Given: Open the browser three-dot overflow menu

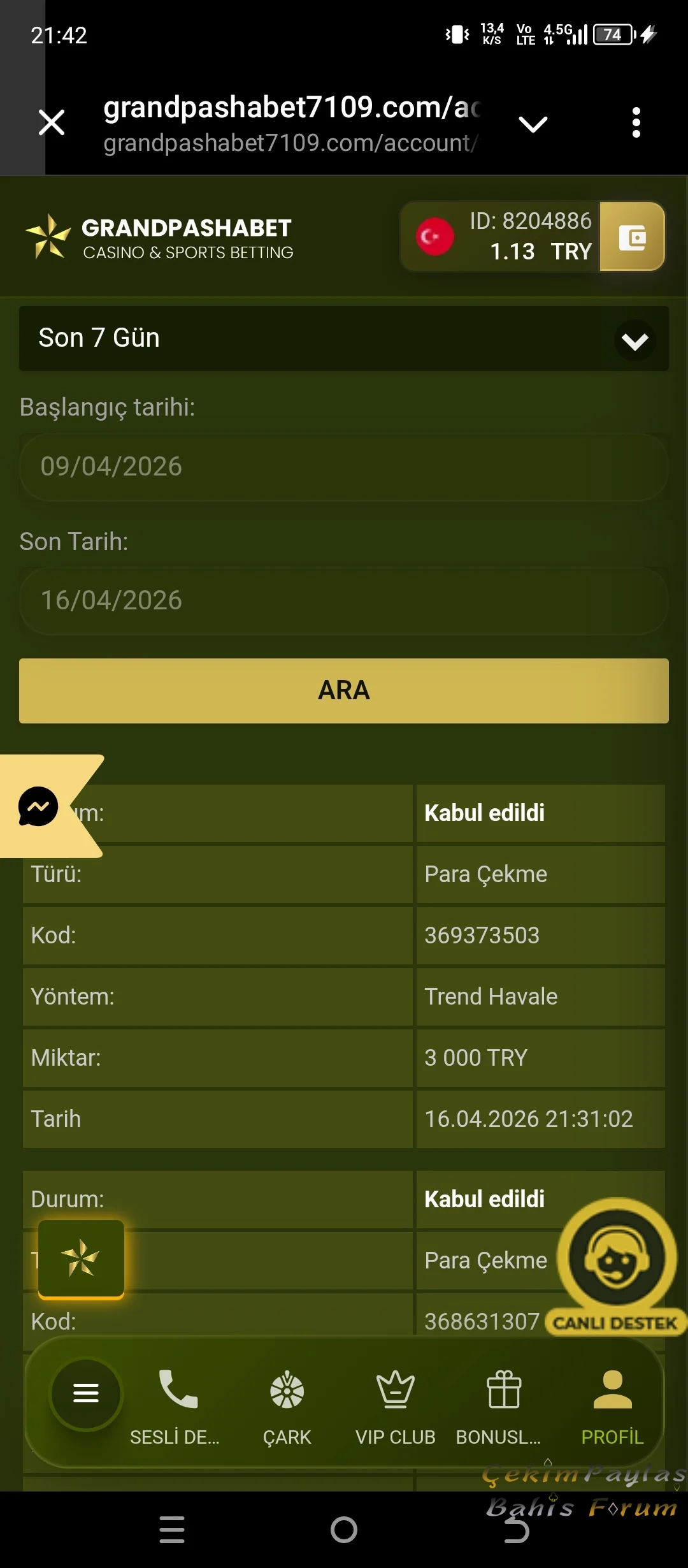Looking at the screenshot, I should (635, 122).
